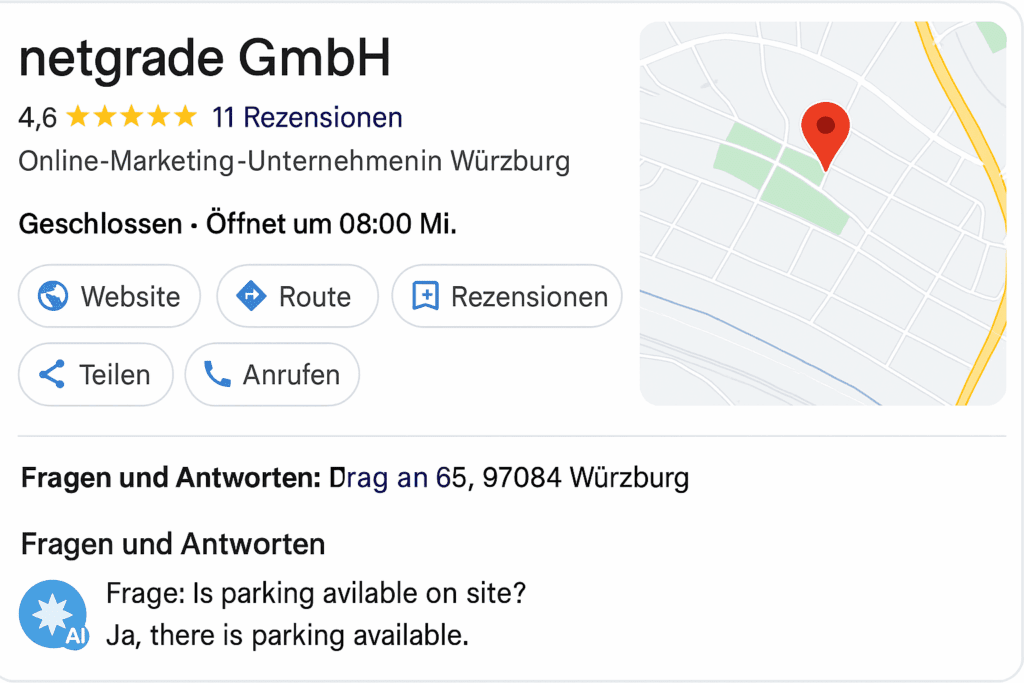
Task: Tap the Rezensionen button with bookmark icon
Action: tap(506, 297)
